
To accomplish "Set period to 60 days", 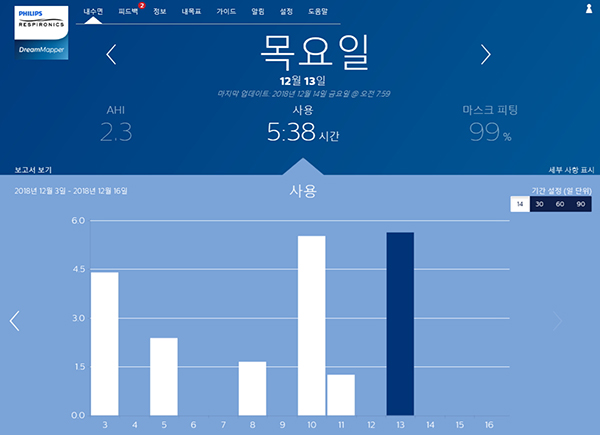I will 560,204.
